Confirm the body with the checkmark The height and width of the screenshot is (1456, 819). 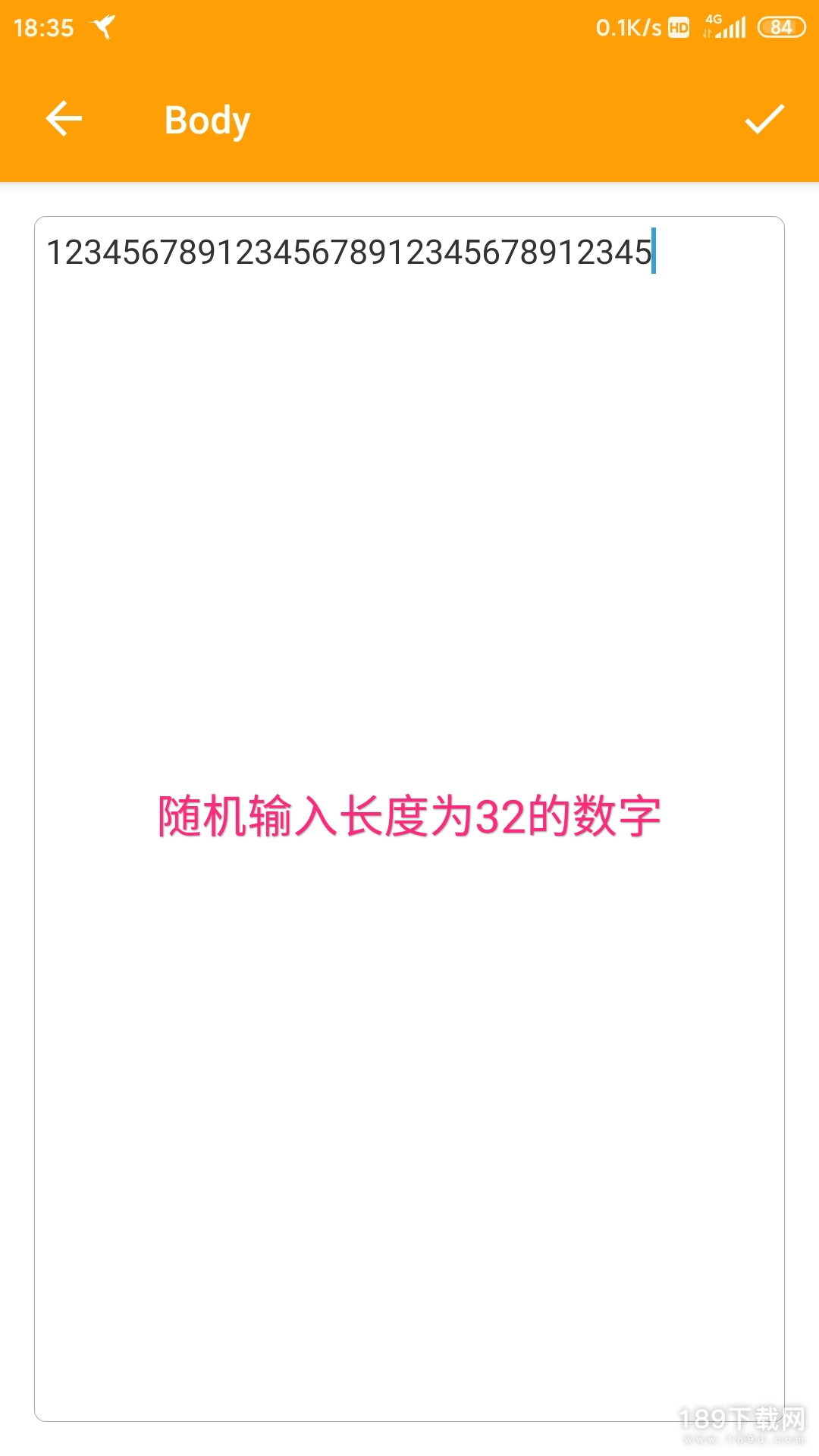[764, 119]
